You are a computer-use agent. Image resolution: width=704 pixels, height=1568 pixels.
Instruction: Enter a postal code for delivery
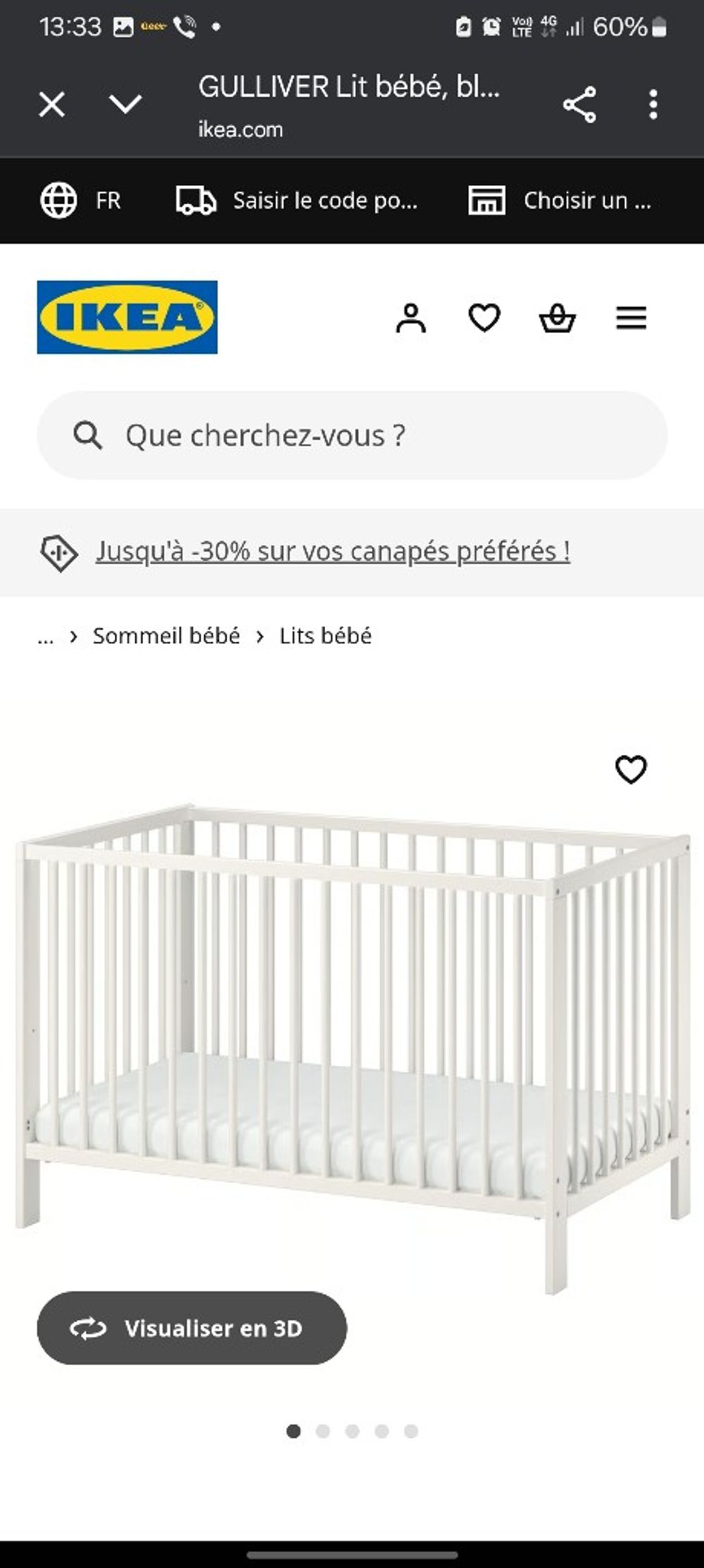coord(296,201)
